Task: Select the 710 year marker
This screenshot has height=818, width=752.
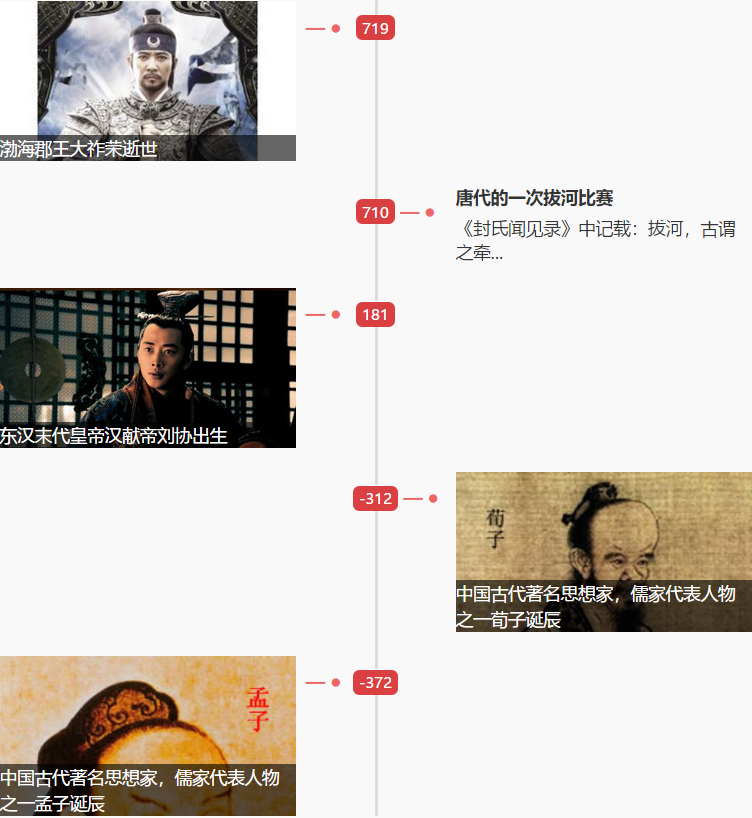Action: click(x=375, y=212)
